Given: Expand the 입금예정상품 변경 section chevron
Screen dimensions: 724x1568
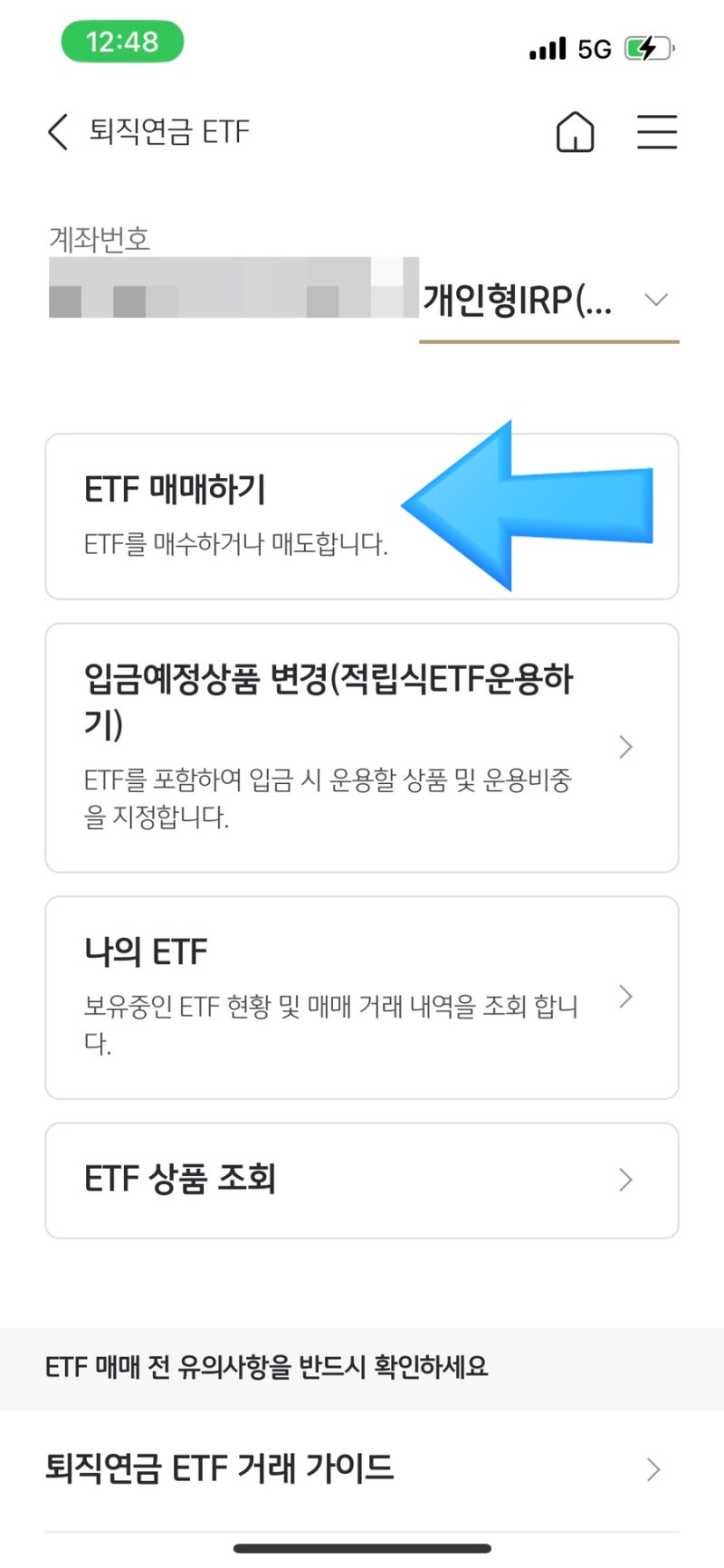Looking at the screenshot, I should tap(624, 747).
